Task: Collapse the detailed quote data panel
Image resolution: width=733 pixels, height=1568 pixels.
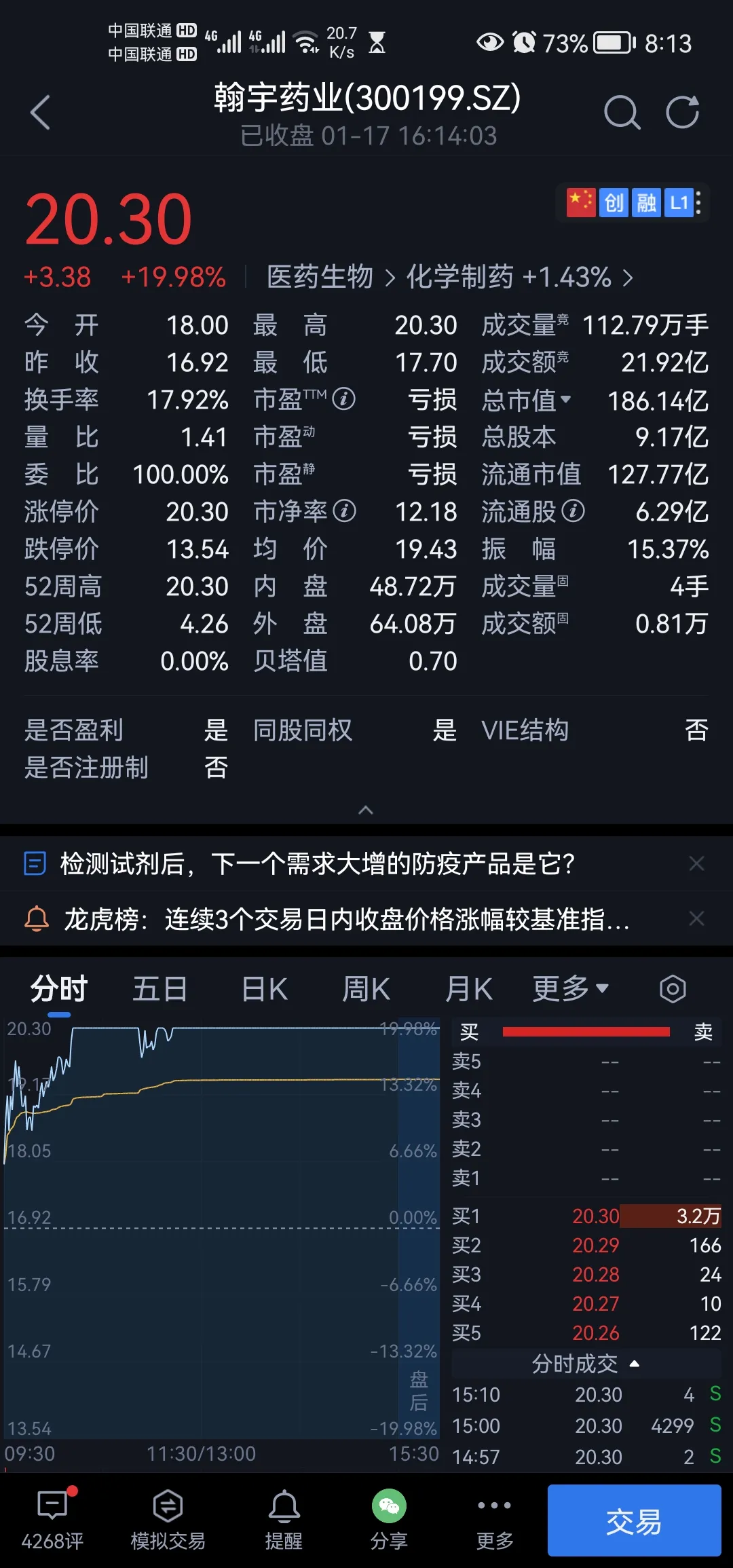Action: [366, 810]
